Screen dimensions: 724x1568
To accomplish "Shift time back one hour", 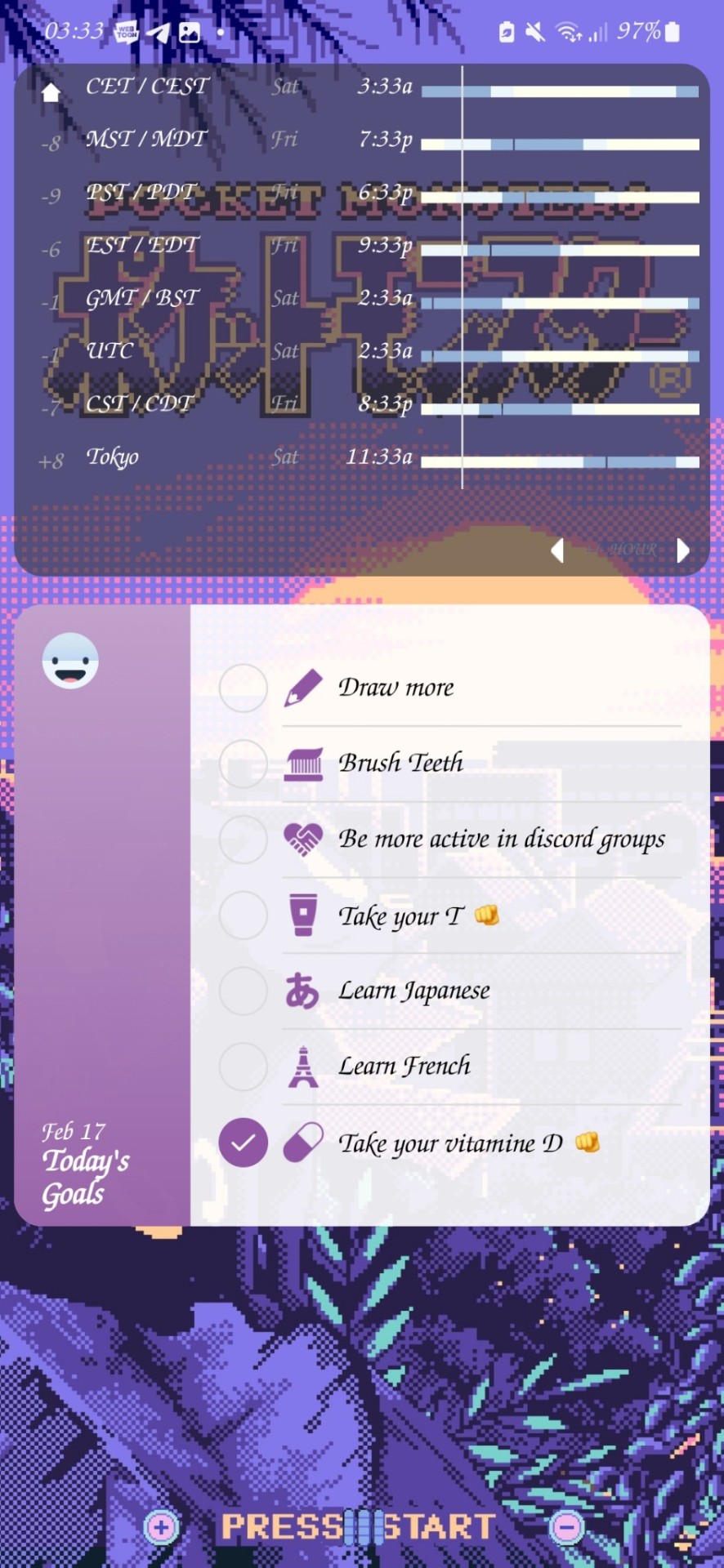I will click(x=558, y=550).
